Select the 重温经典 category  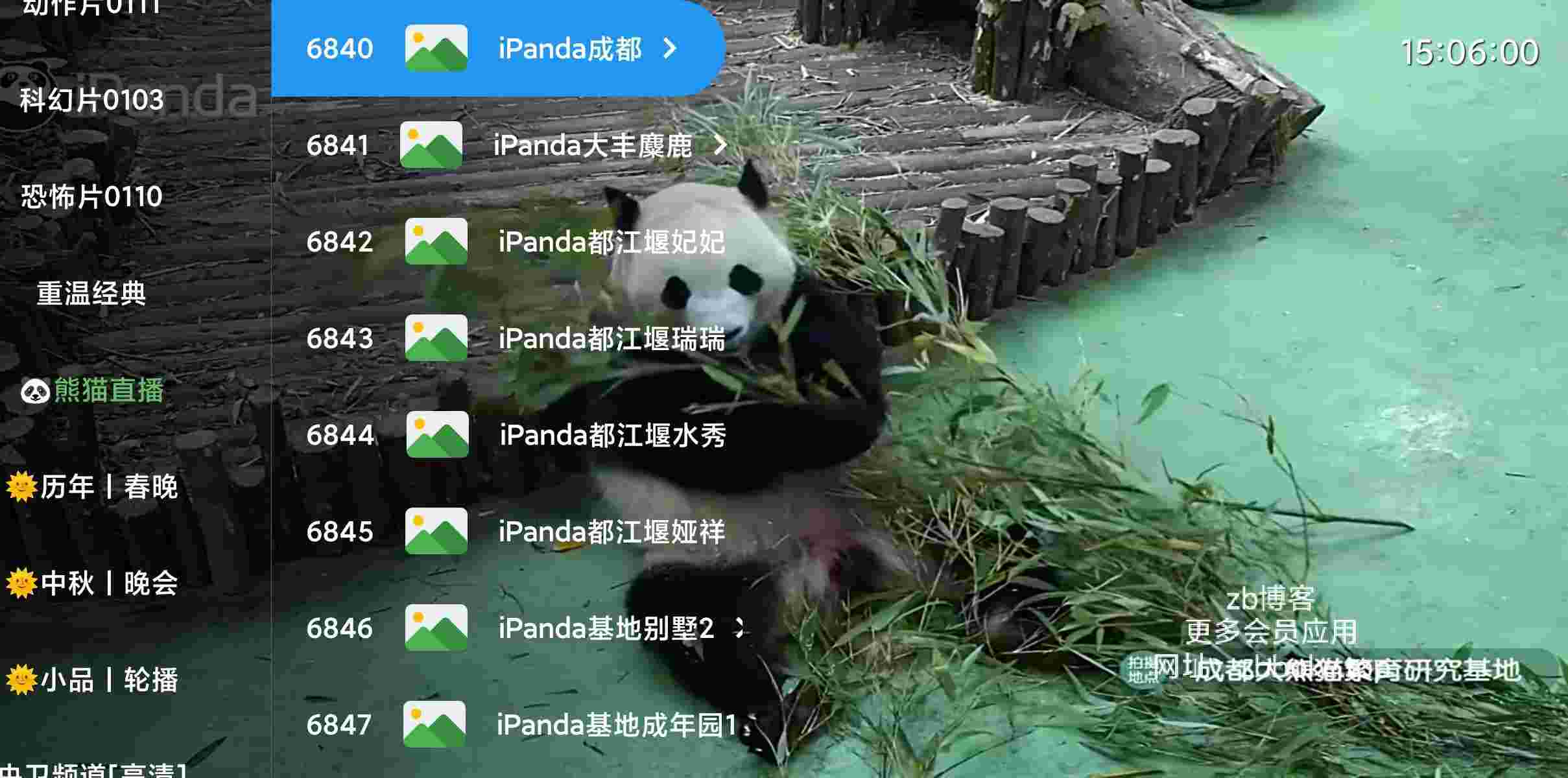point(91,294)
